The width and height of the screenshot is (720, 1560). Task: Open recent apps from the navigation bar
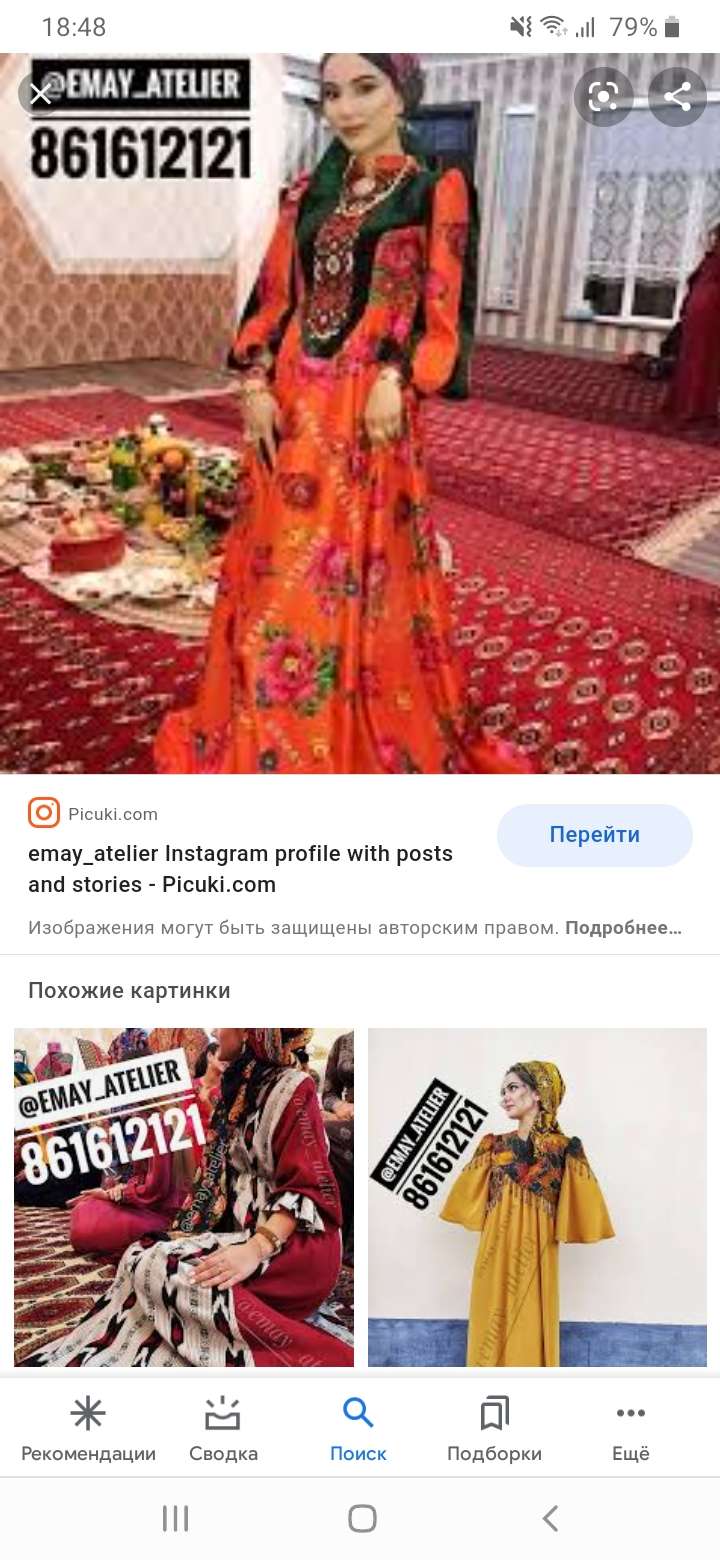click(175, 1519)
